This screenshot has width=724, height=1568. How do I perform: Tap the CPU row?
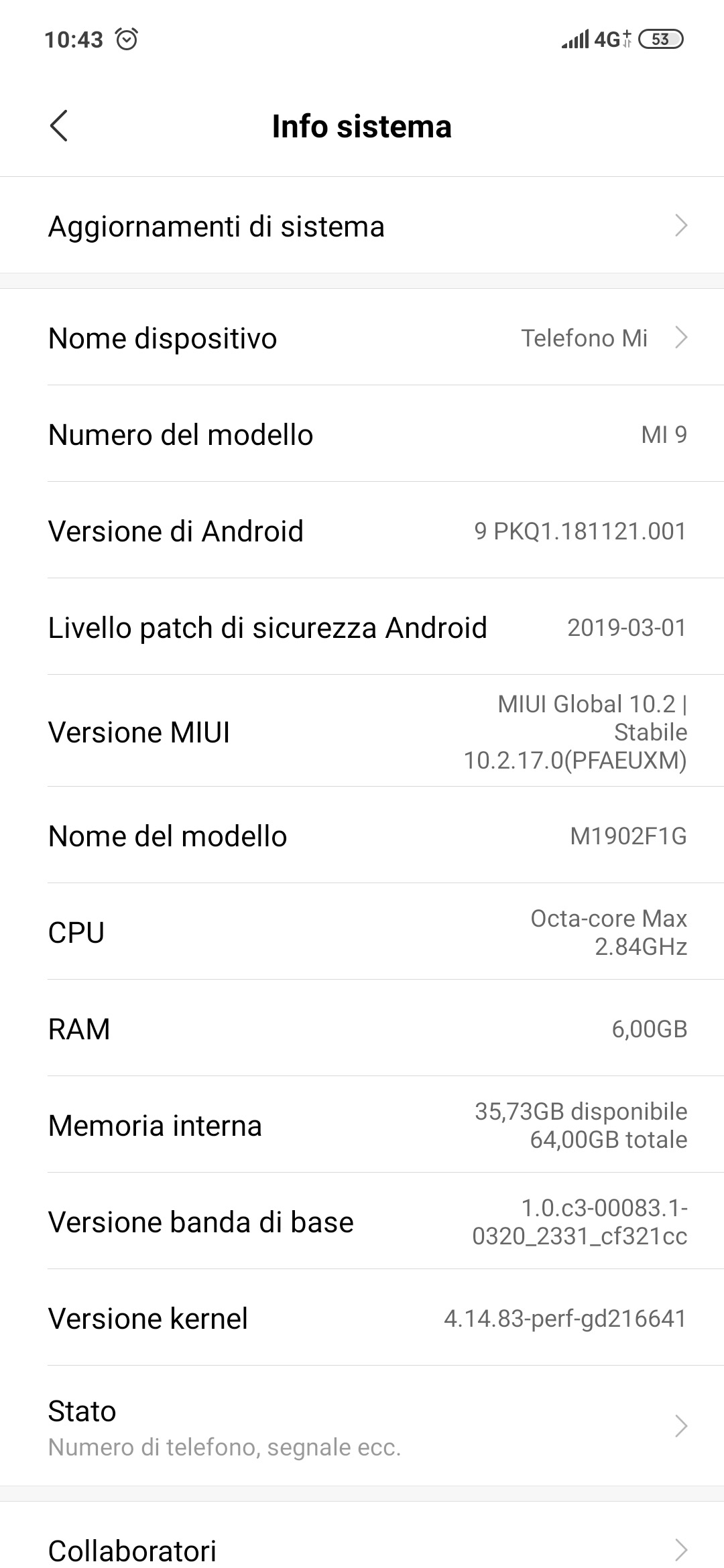click(362, 933)
